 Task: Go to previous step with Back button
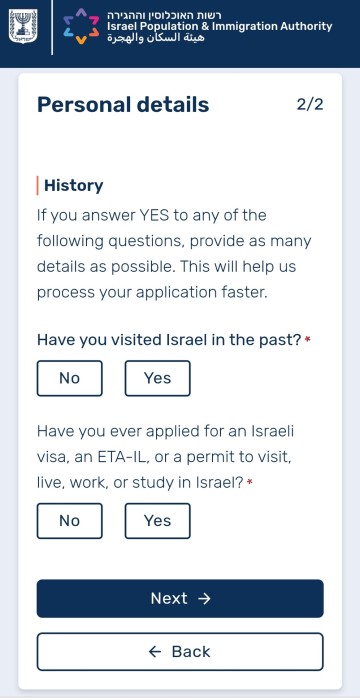click(x=180, y=651)
